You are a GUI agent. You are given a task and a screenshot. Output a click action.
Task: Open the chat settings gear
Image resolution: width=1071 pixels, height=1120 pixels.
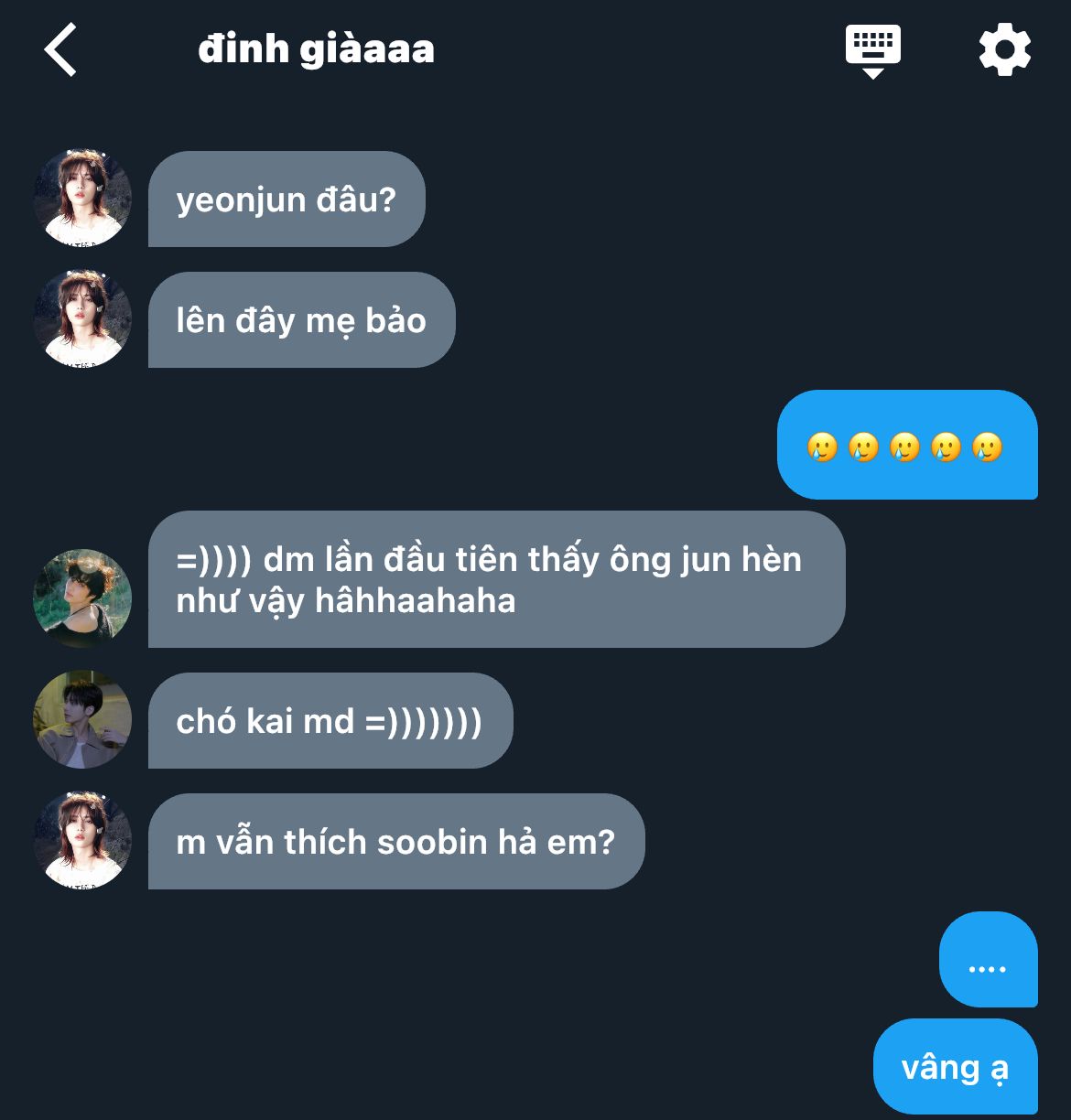pos(1005,49)
